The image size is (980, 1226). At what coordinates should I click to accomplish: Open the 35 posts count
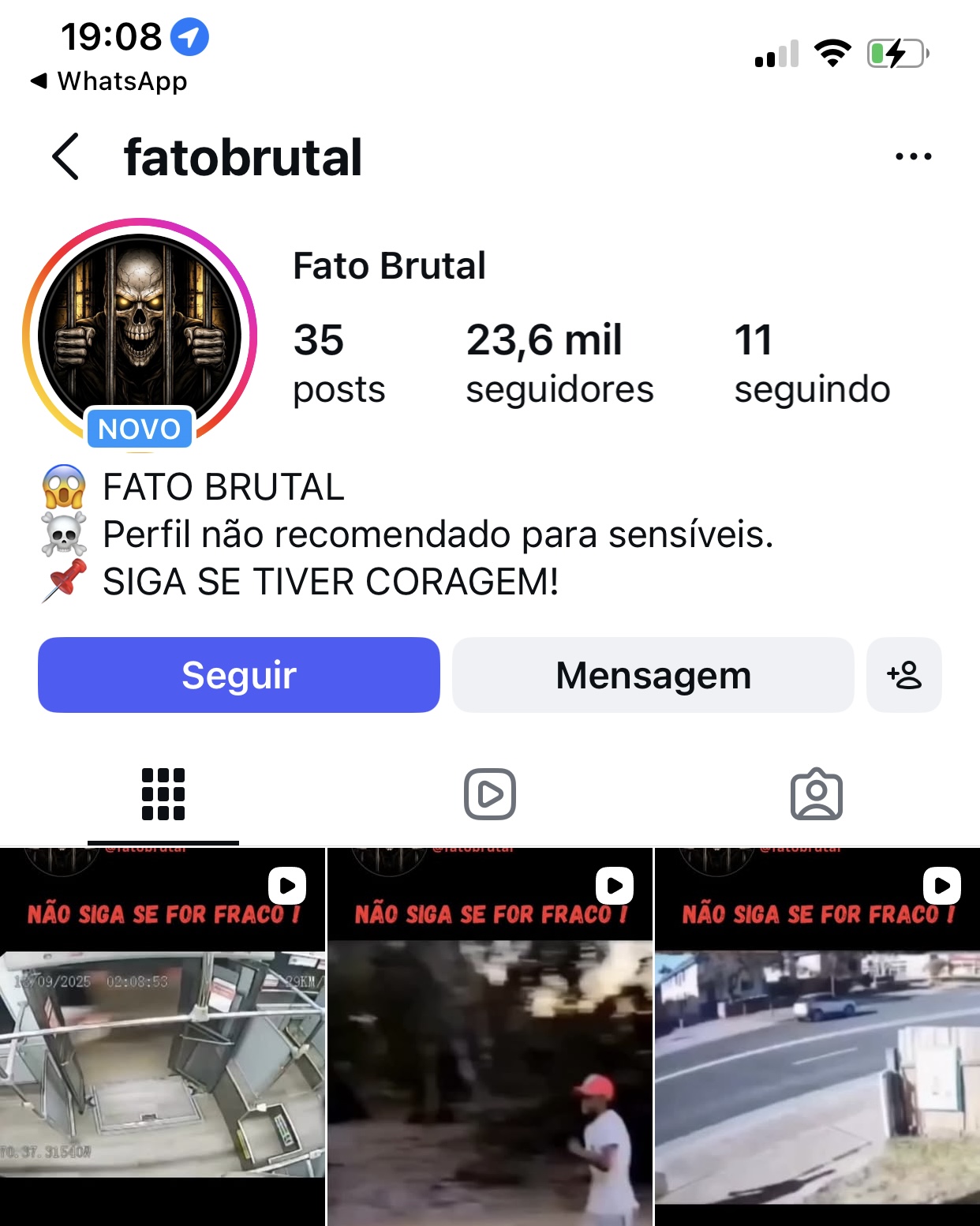[x=338, y=362]
